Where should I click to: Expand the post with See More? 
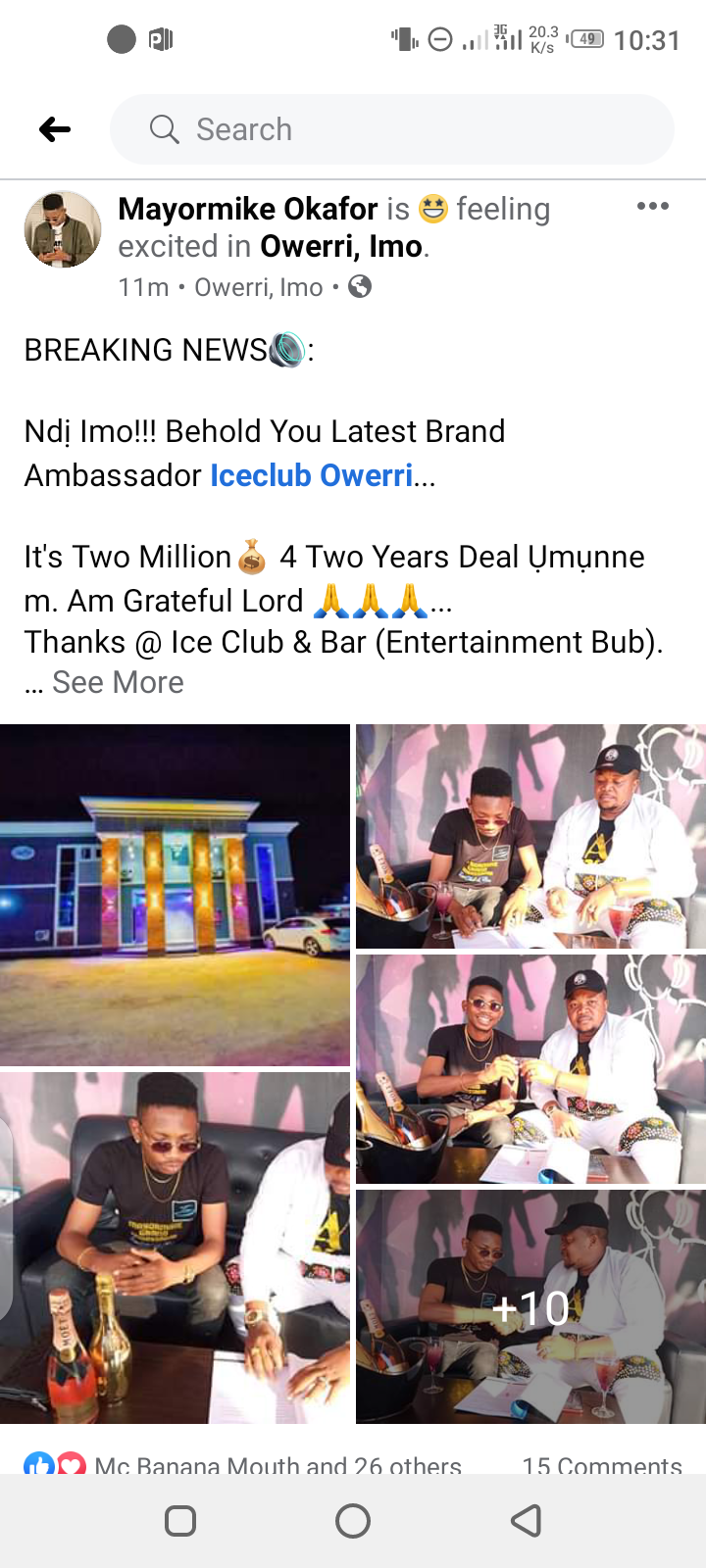(x=118, y=683)
